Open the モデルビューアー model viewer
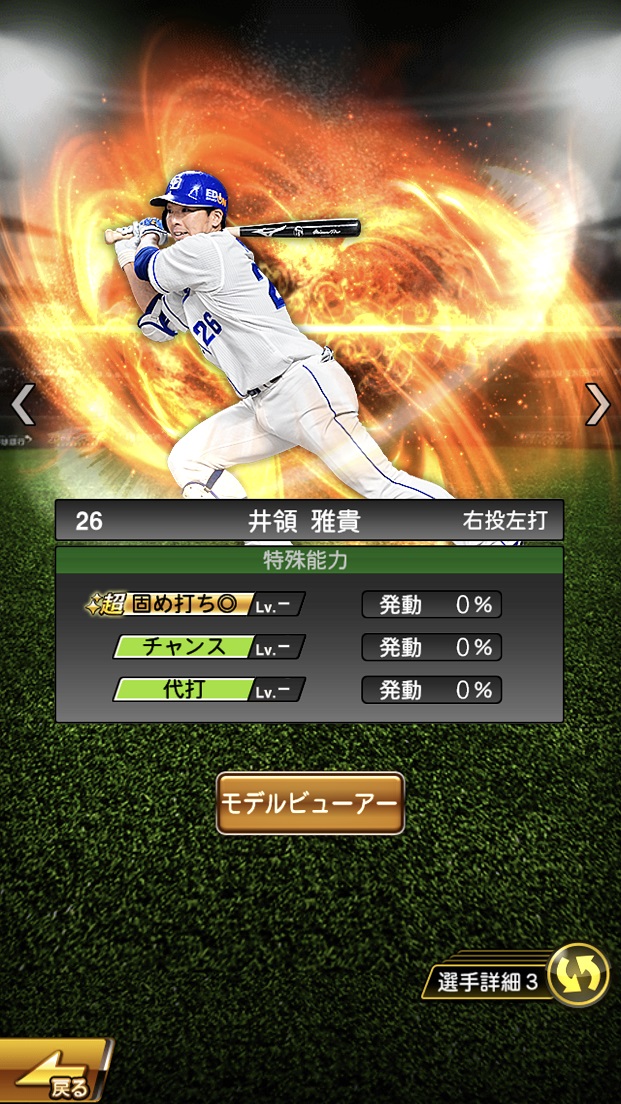 pyautogui.click(x=310, y=803)
